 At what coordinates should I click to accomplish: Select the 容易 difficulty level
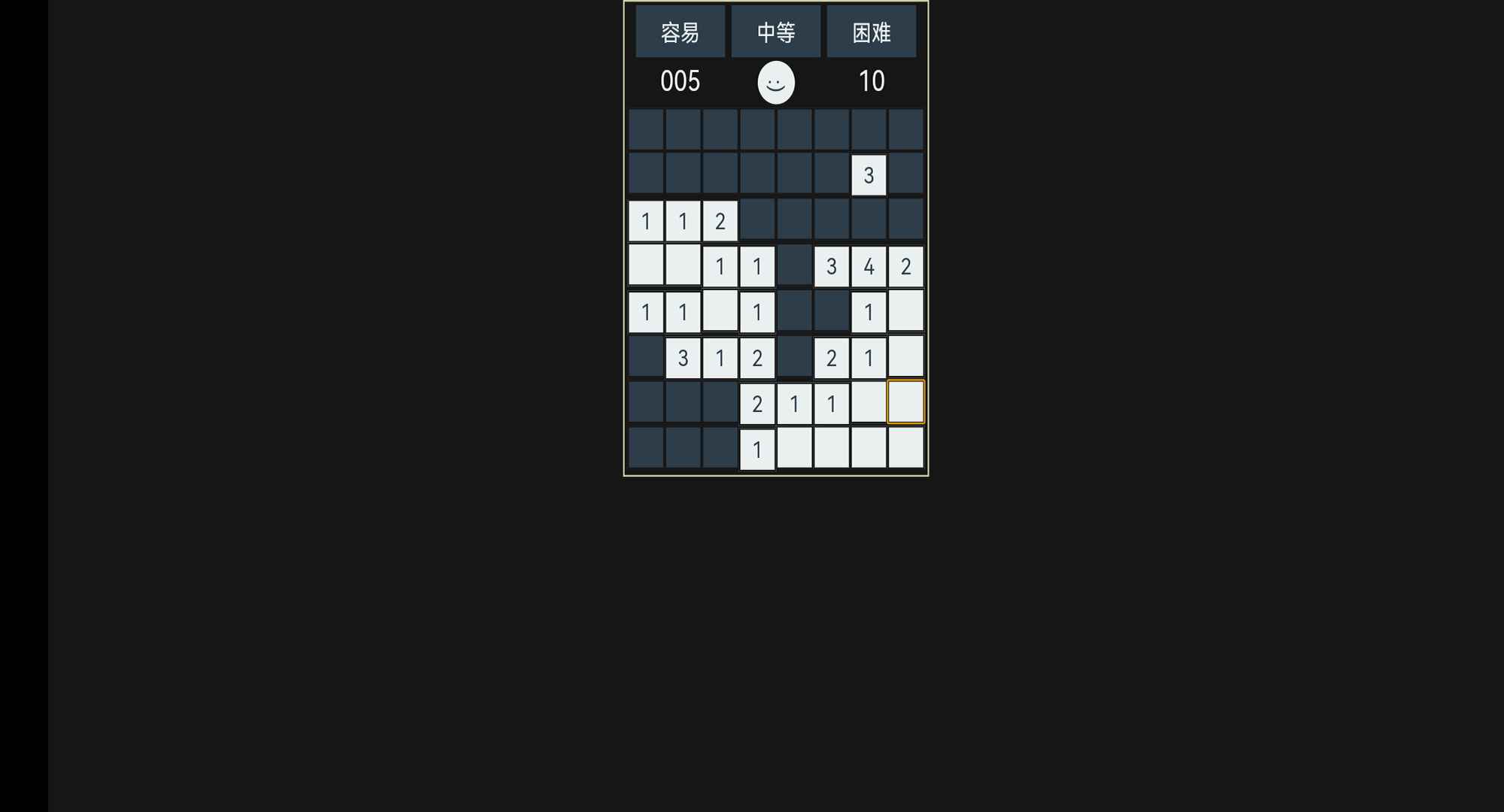point(680,32)
